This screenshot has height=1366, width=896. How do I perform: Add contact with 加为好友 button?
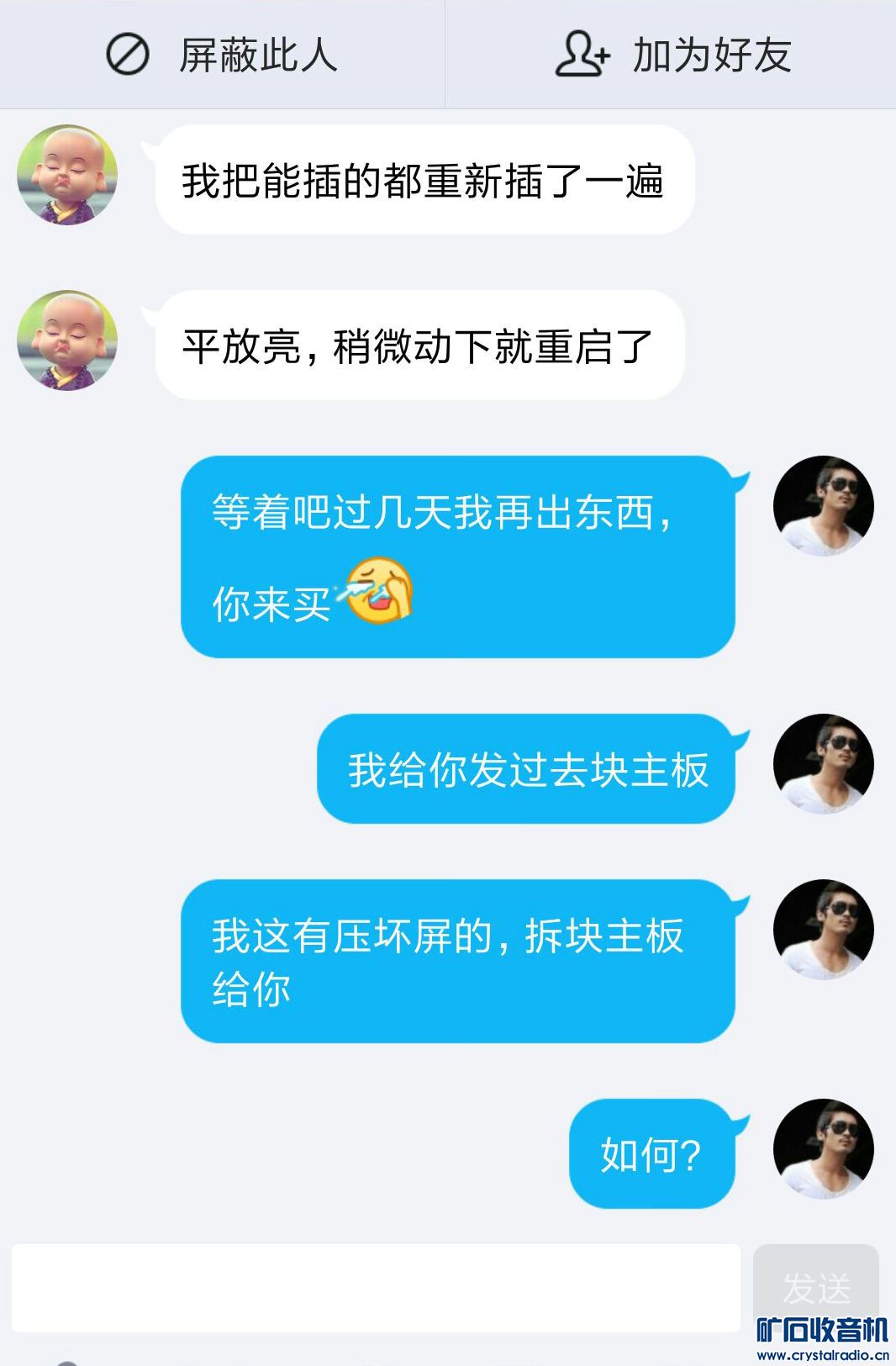[x=672, y=55]
